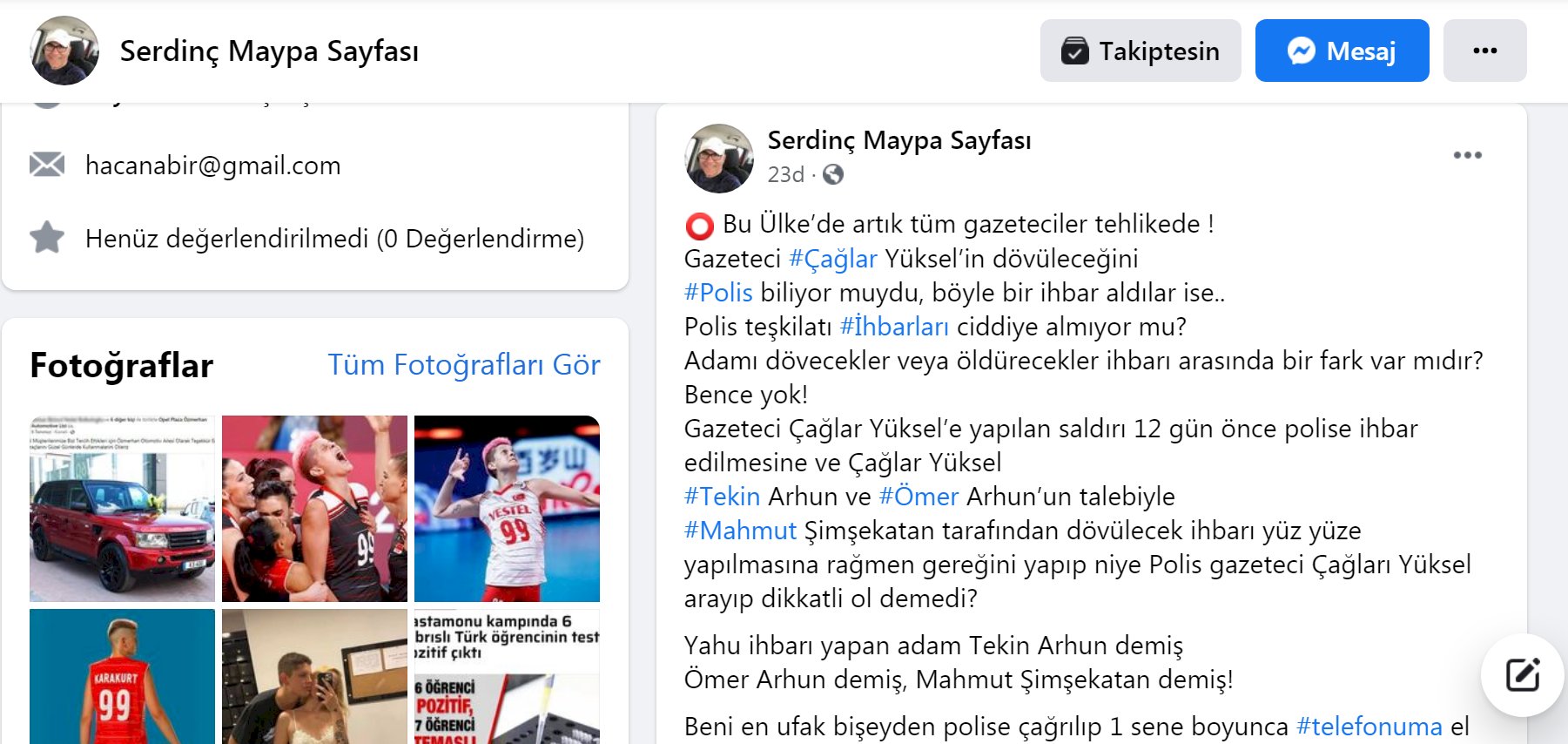
Task: Select the #Mahmut hashtag
Action: pos(740,531)
